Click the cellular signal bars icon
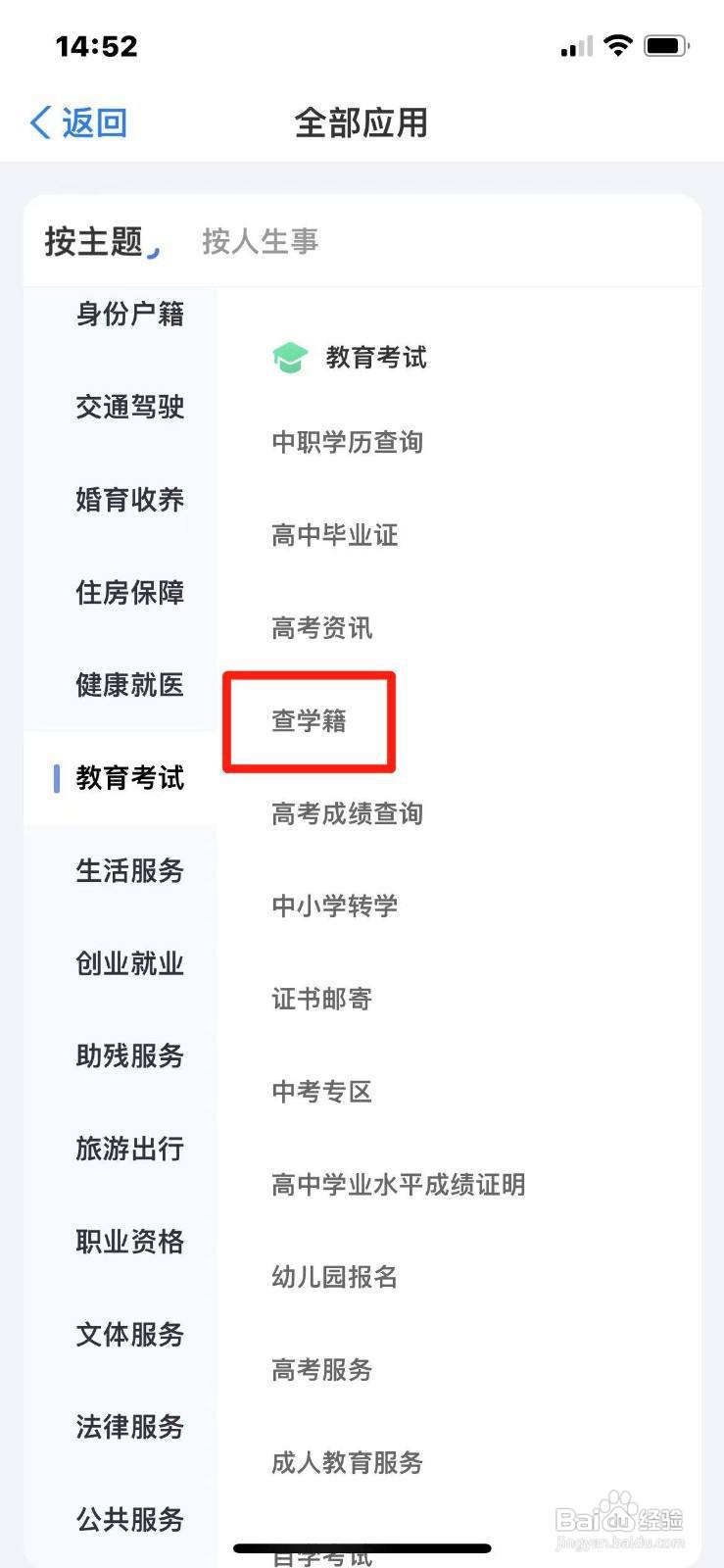Image resolution: width=724 pixels, height=1568 pixels. coord(574,45)
